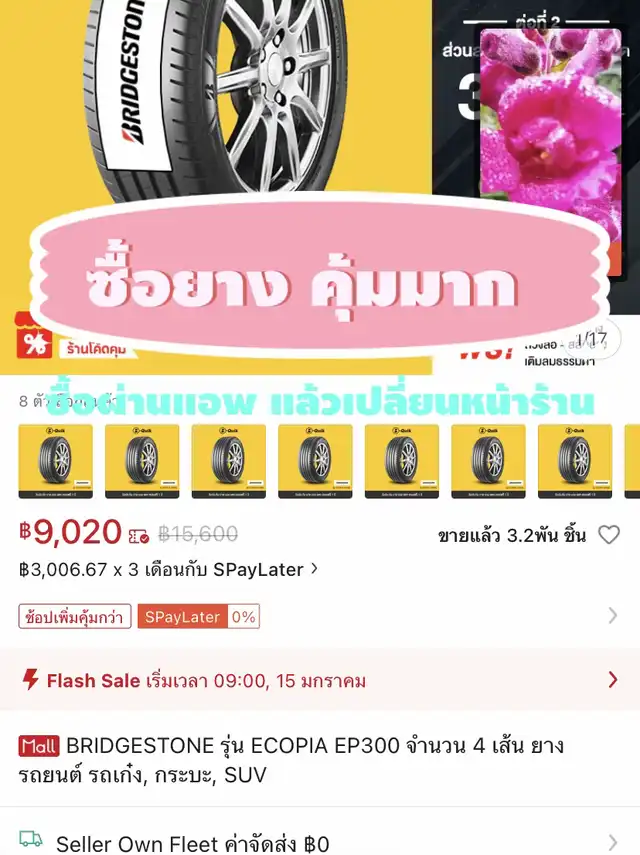
Task: View the SPayLater 0% offer tag
Action: [198, 617]
